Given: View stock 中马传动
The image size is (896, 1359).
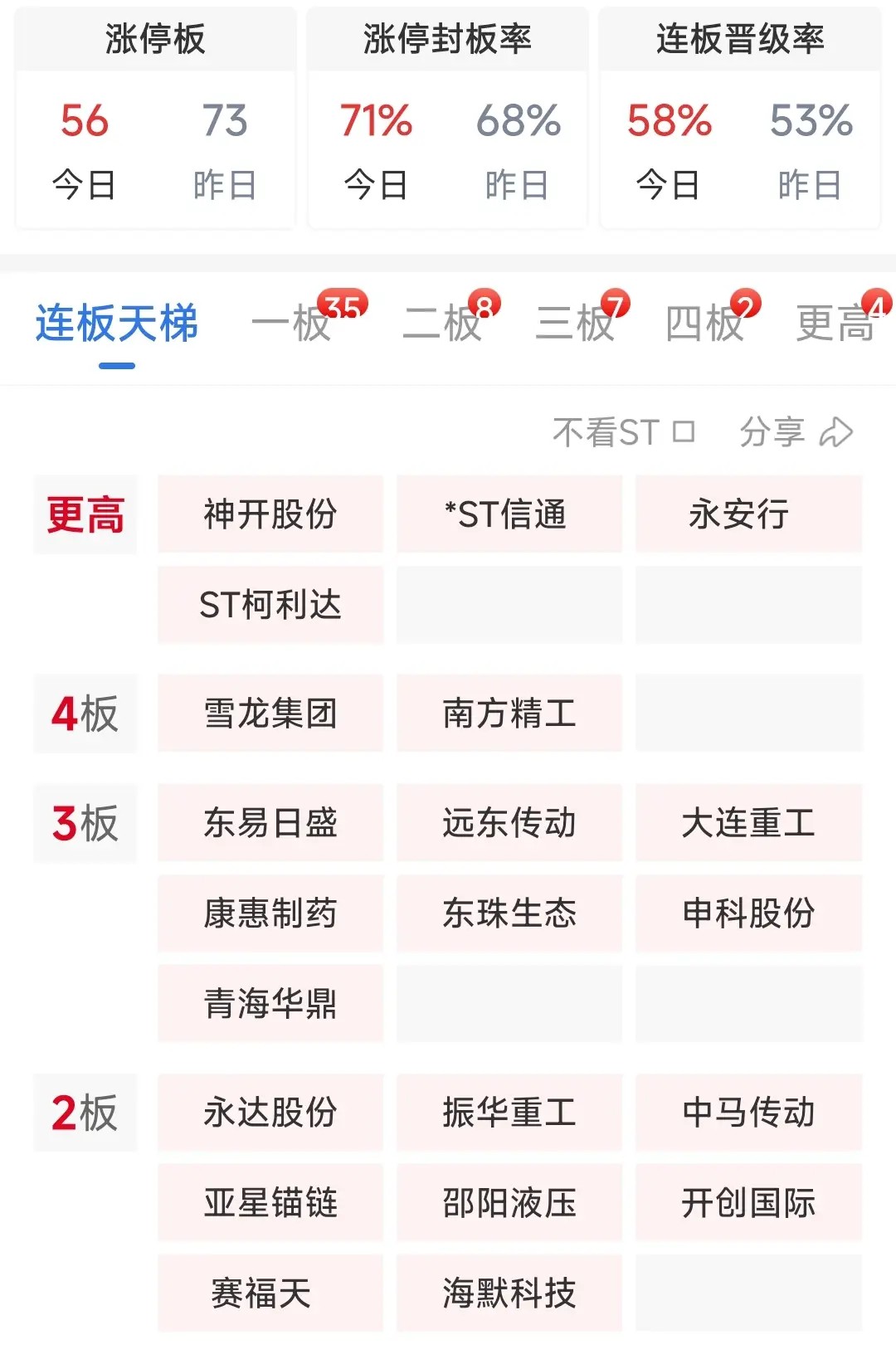Looking at the screenshot, I should click(748, 1113).
